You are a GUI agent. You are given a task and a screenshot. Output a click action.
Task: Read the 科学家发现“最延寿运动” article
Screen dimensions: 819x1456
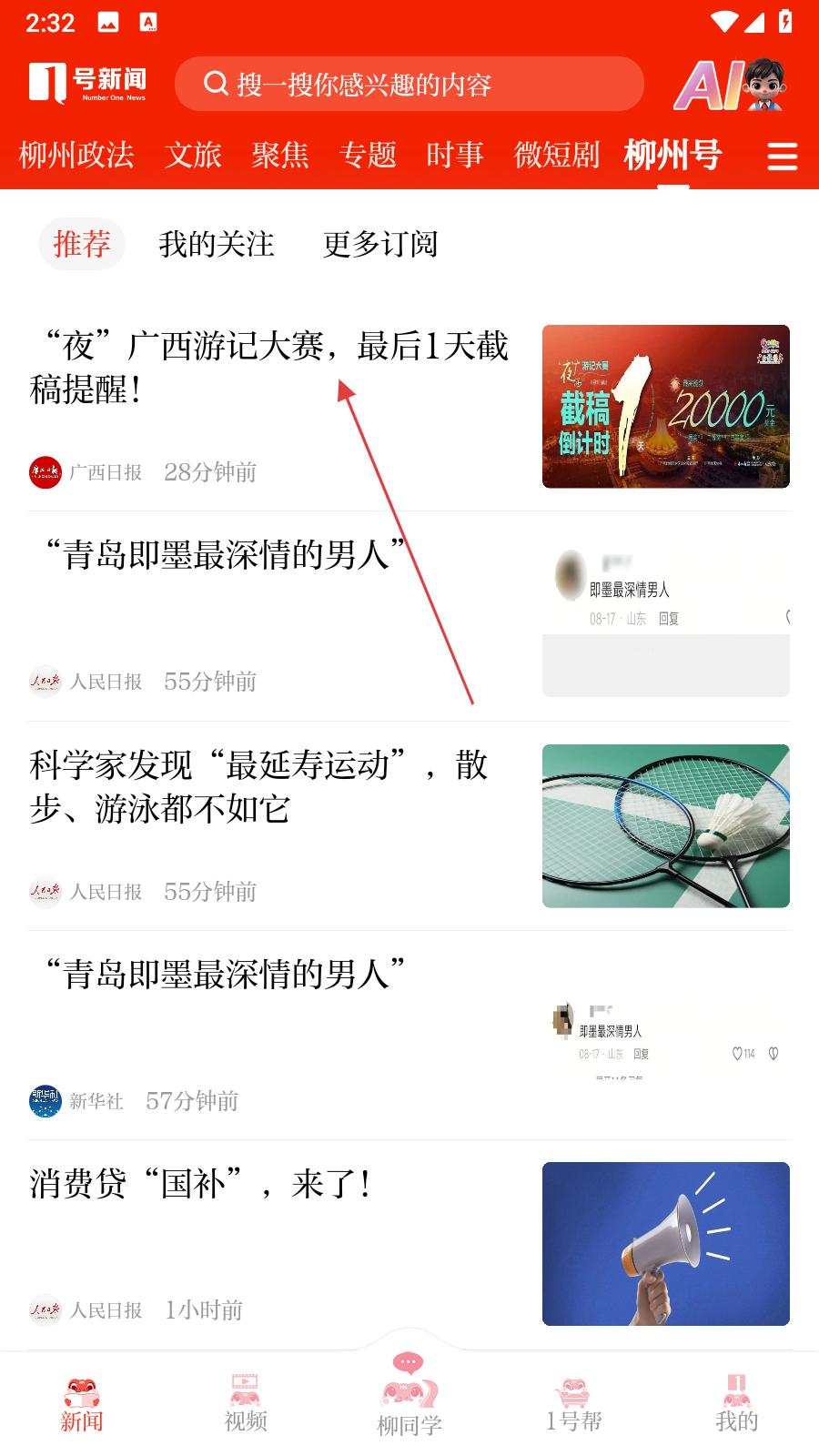pyautogui.click(x=259, y=787)
